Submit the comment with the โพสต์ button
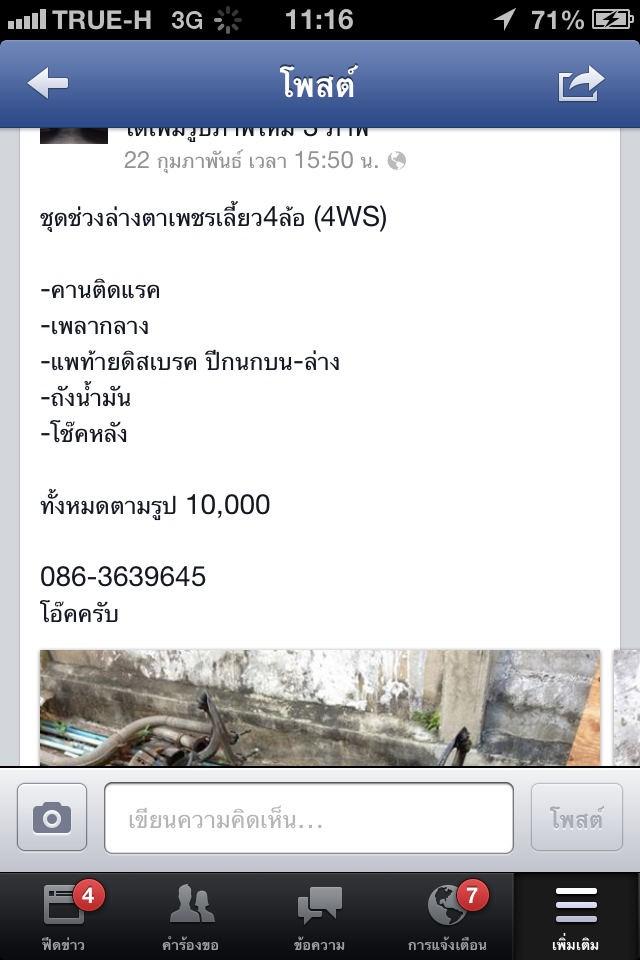 pos(577,818)
